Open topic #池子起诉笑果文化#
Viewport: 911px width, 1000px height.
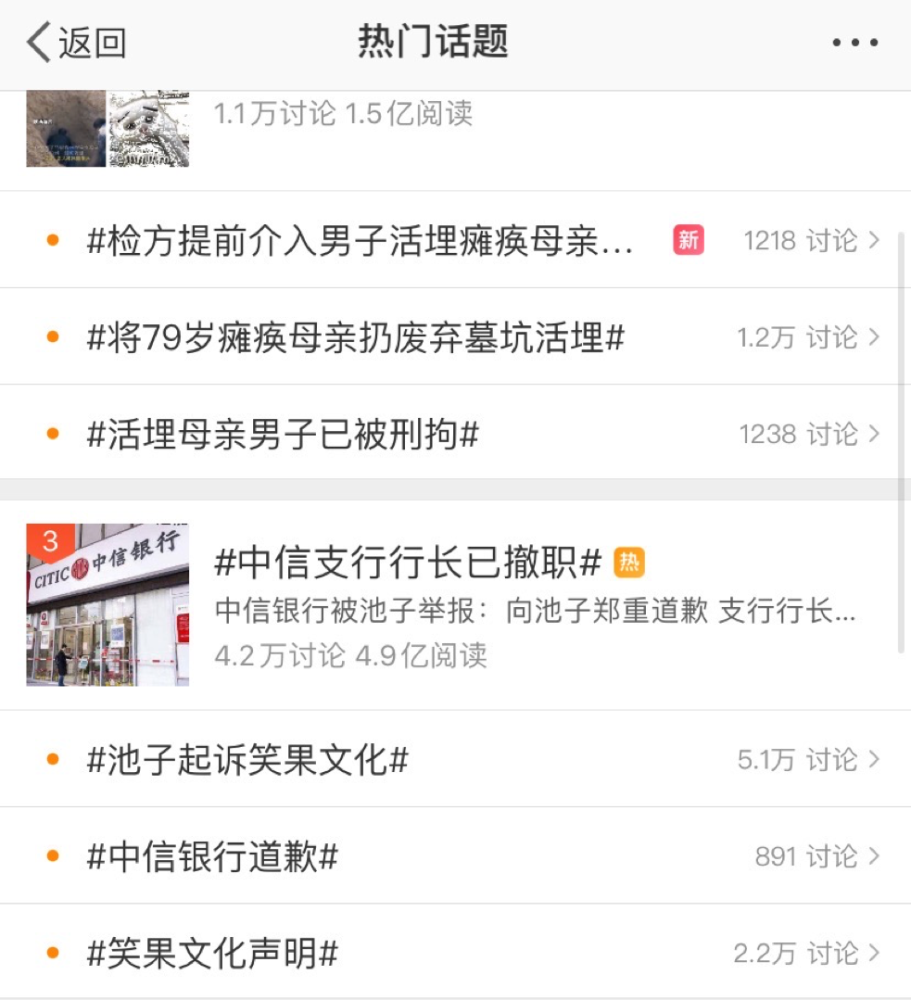tap(248, 761)
